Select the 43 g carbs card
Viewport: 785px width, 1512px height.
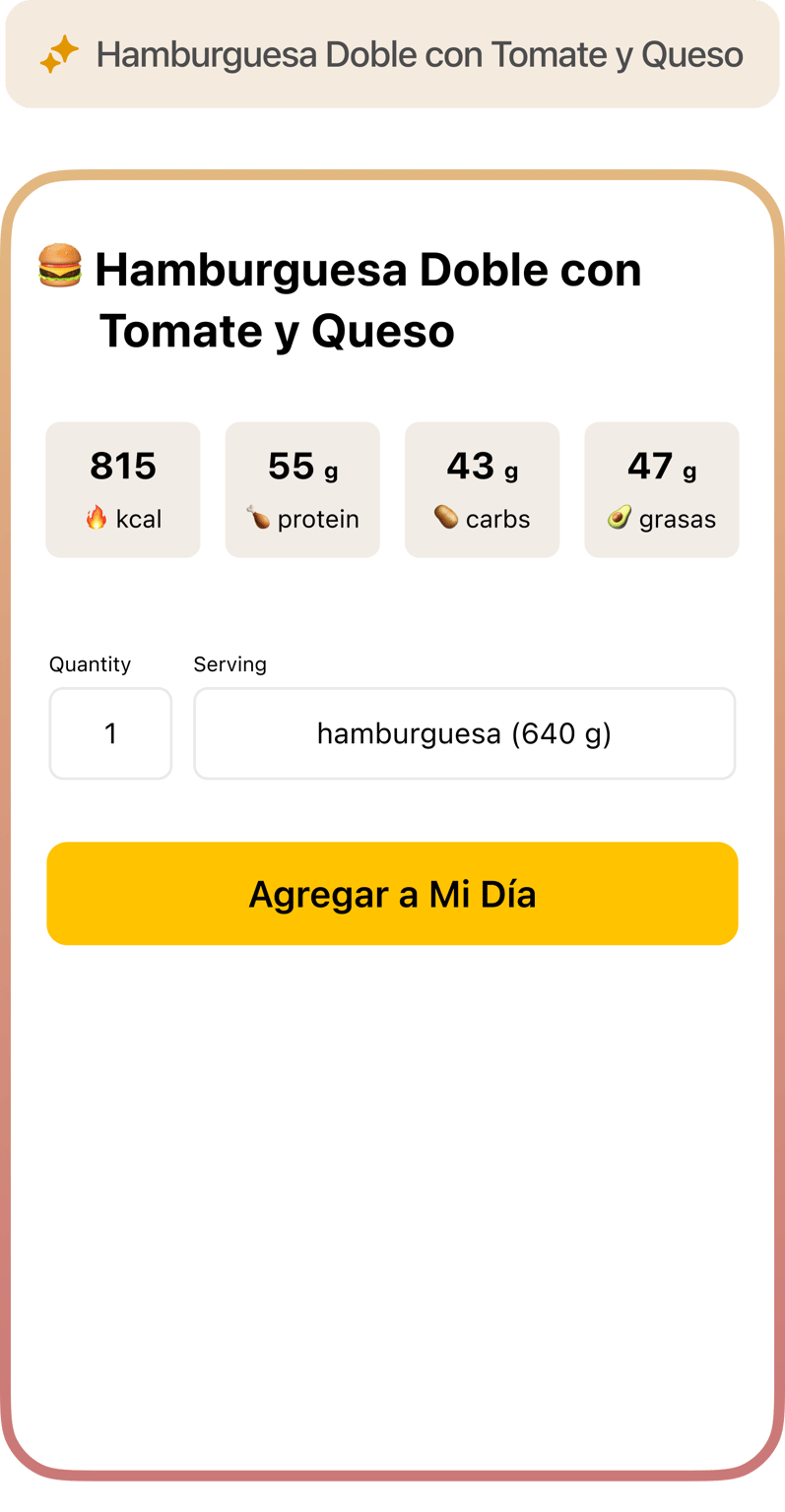(x=482, y=489)
